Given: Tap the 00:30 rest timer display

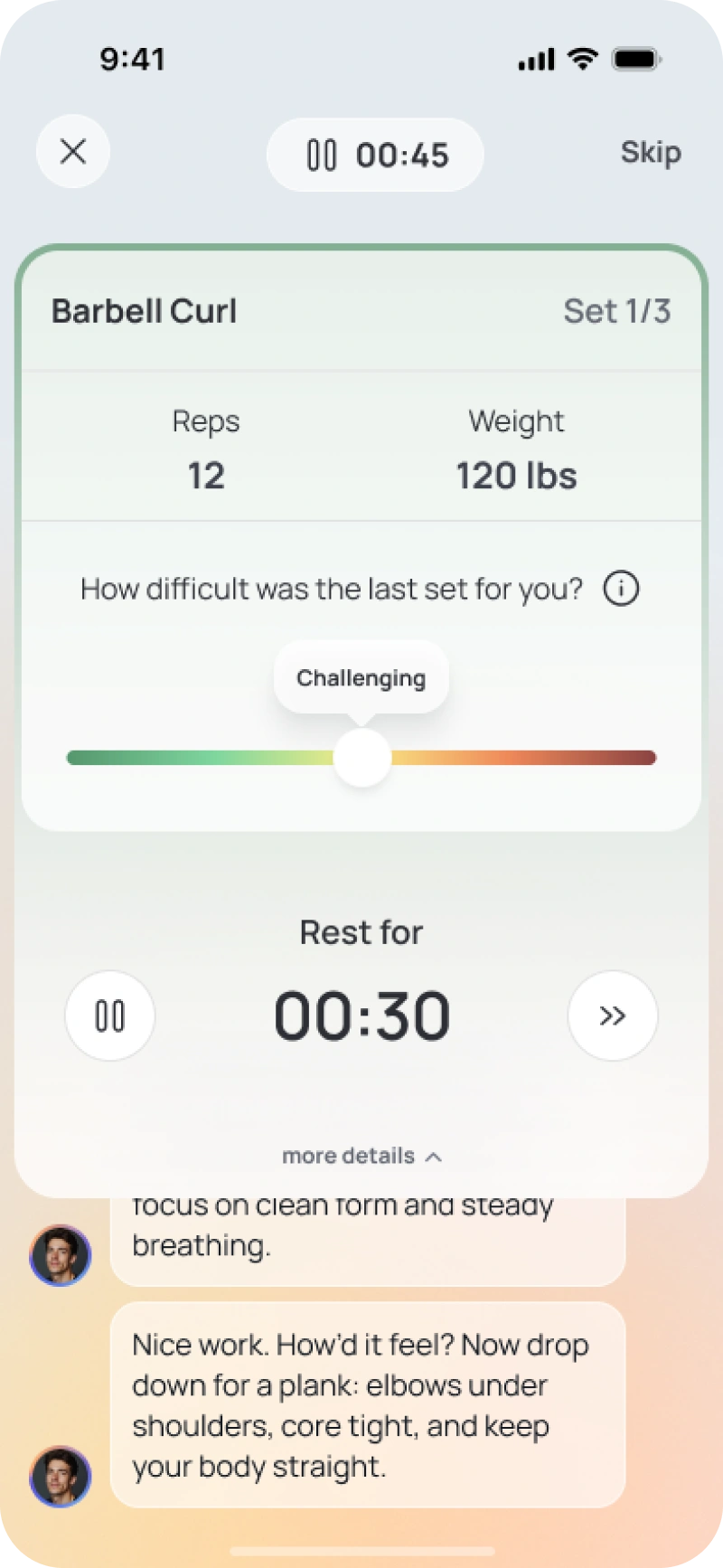Looking at the screenshot, I should pos(361,1015).
